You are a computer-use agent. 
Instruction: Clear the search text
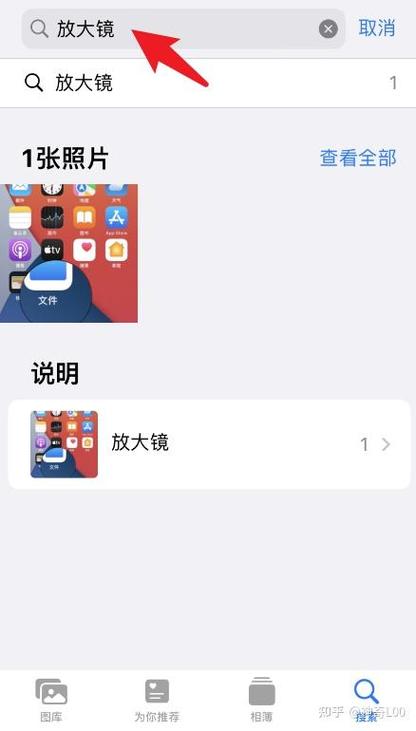(328, 29)
